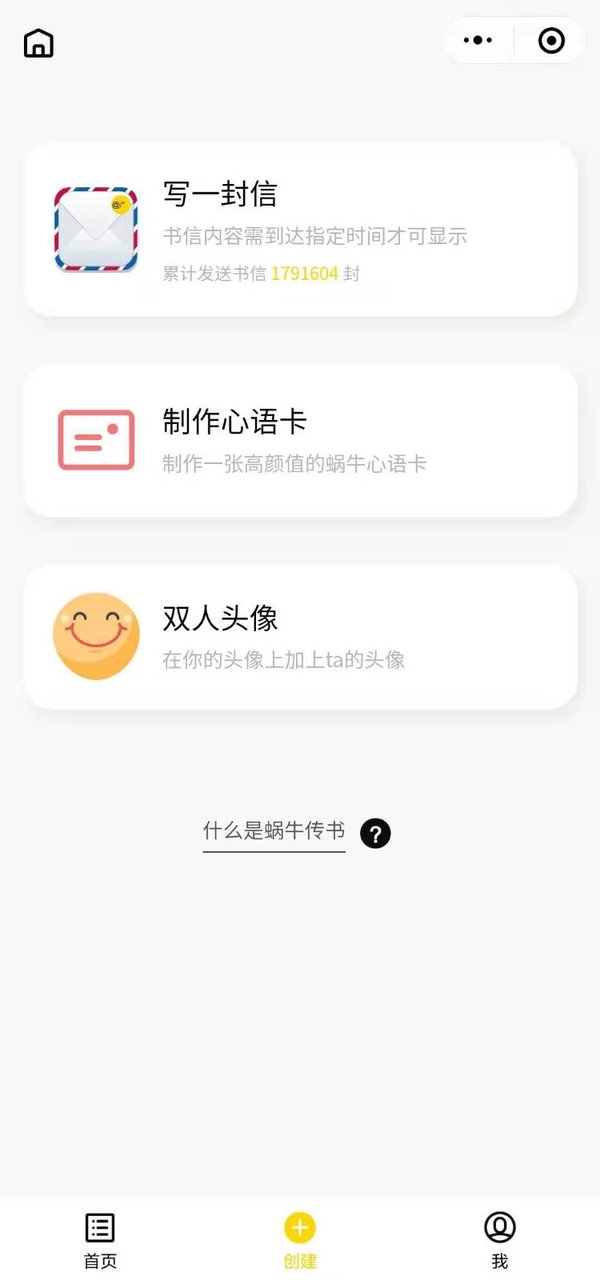Open the 写一封信 card
This screenshot has height=1280, width=600.
click(x=300, y=230)
